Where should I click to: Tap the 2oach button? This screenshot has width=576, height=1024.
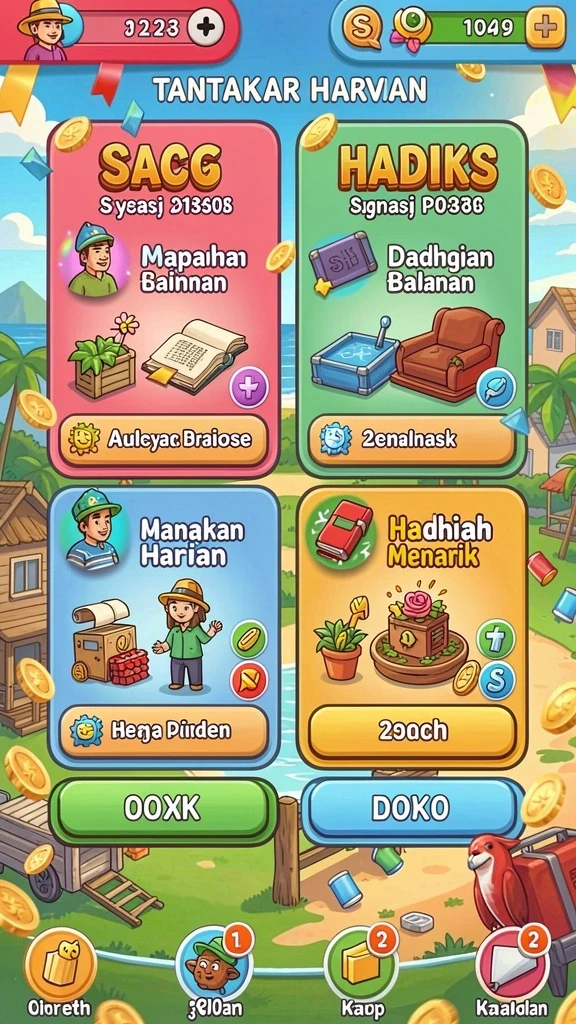coord(413,731)
